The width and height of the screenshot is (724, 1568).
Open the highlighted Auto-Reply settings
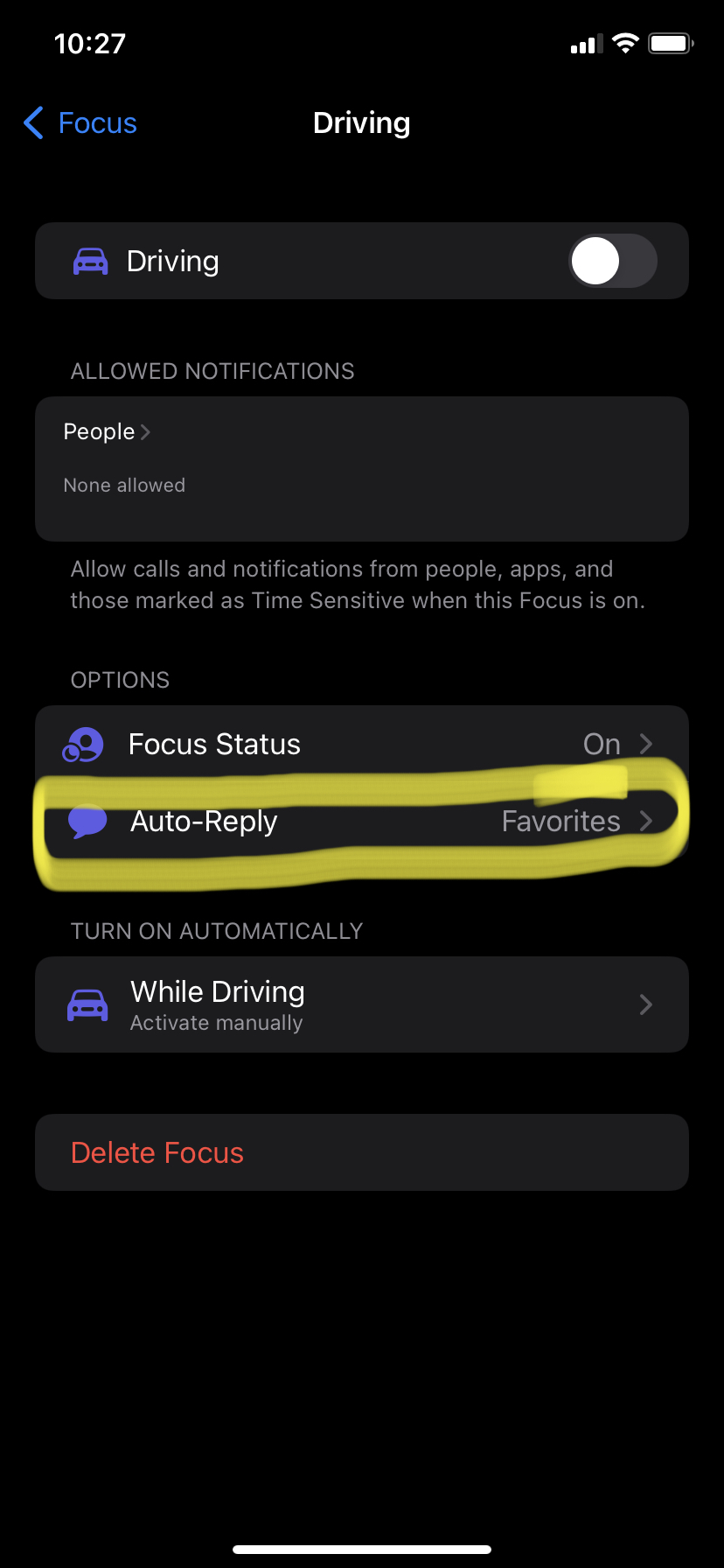pyautogui.click(x=362, y=821)
